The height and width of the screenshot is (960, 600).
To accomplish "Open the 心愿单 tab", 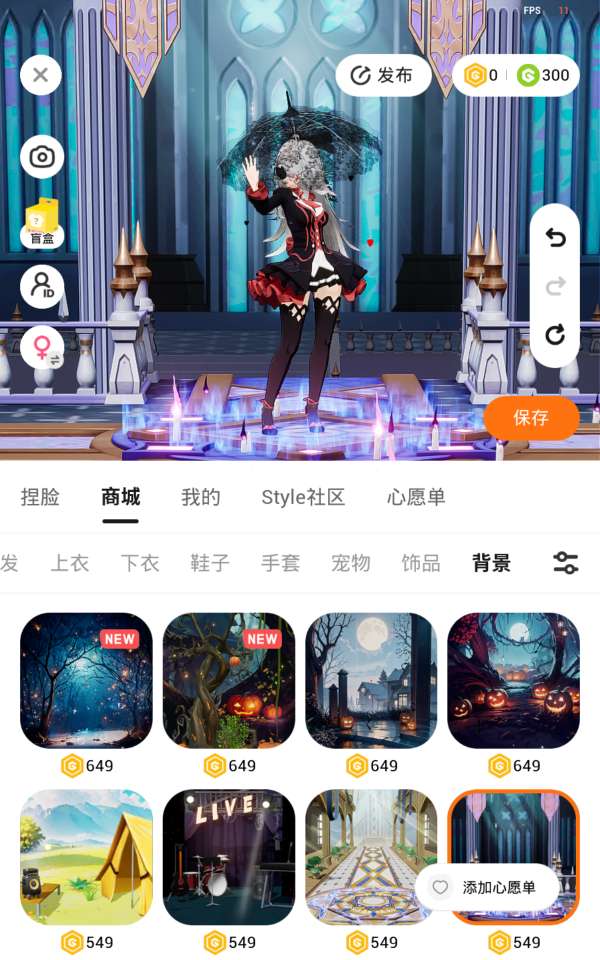I will click(416, 497).
